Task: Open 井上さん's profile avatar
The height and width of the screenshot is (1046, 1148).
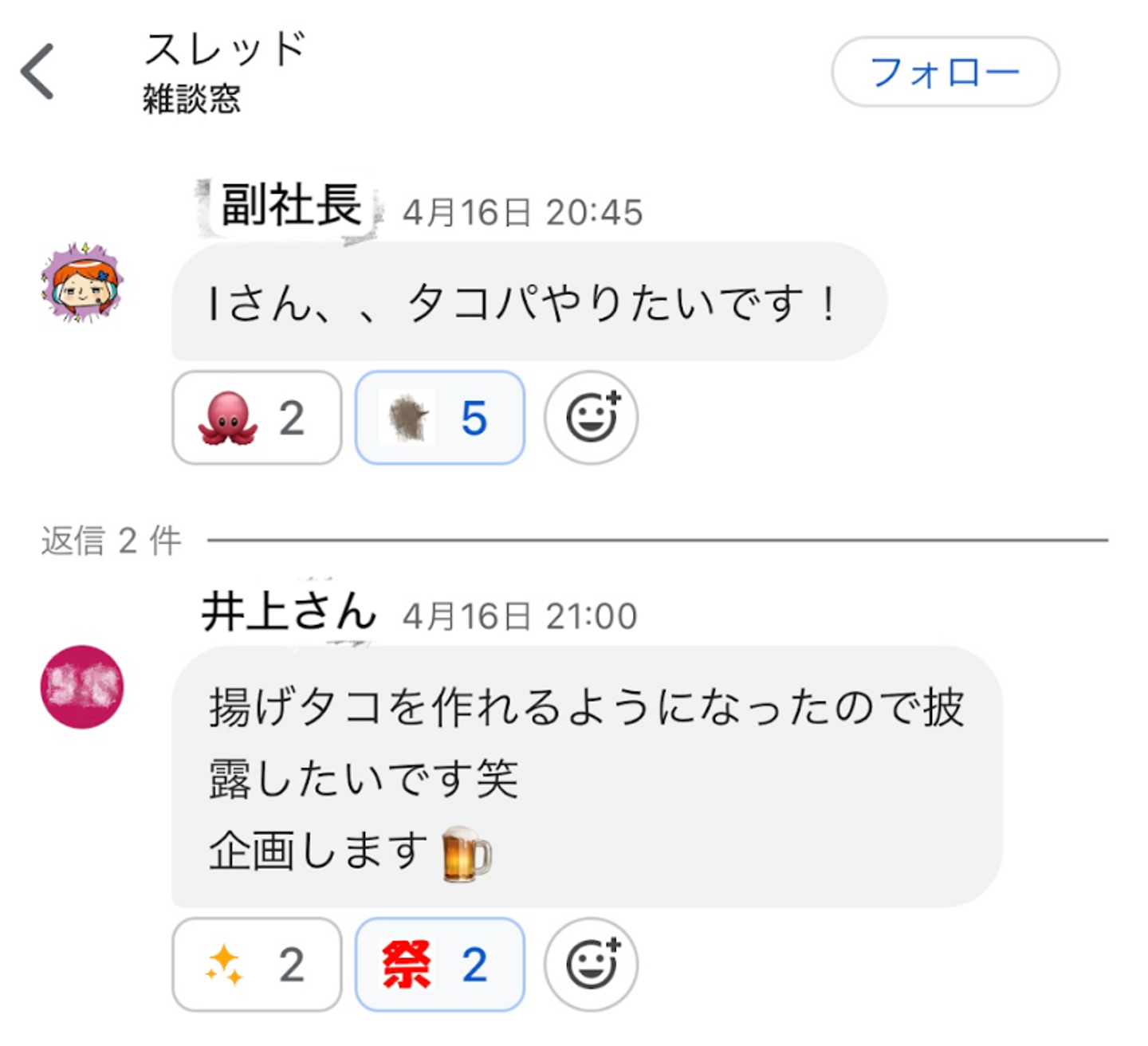Action: click(x=82, y=686)
